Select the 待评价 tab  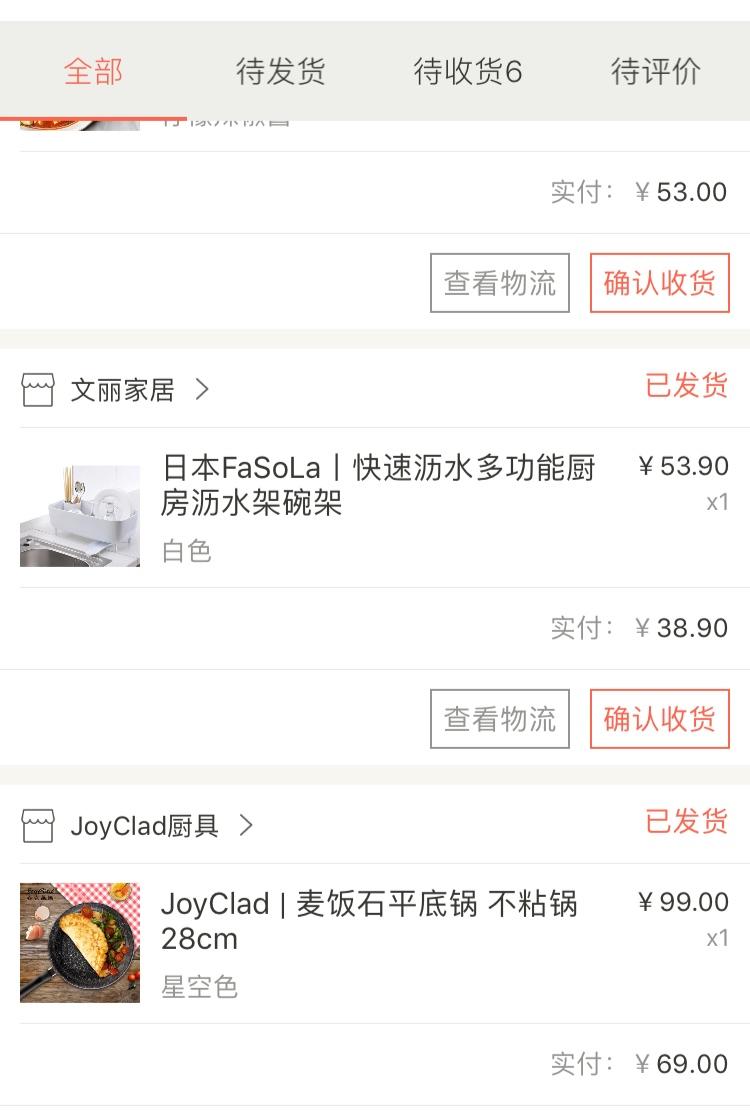pyautogui.click(x=655, y=72)
